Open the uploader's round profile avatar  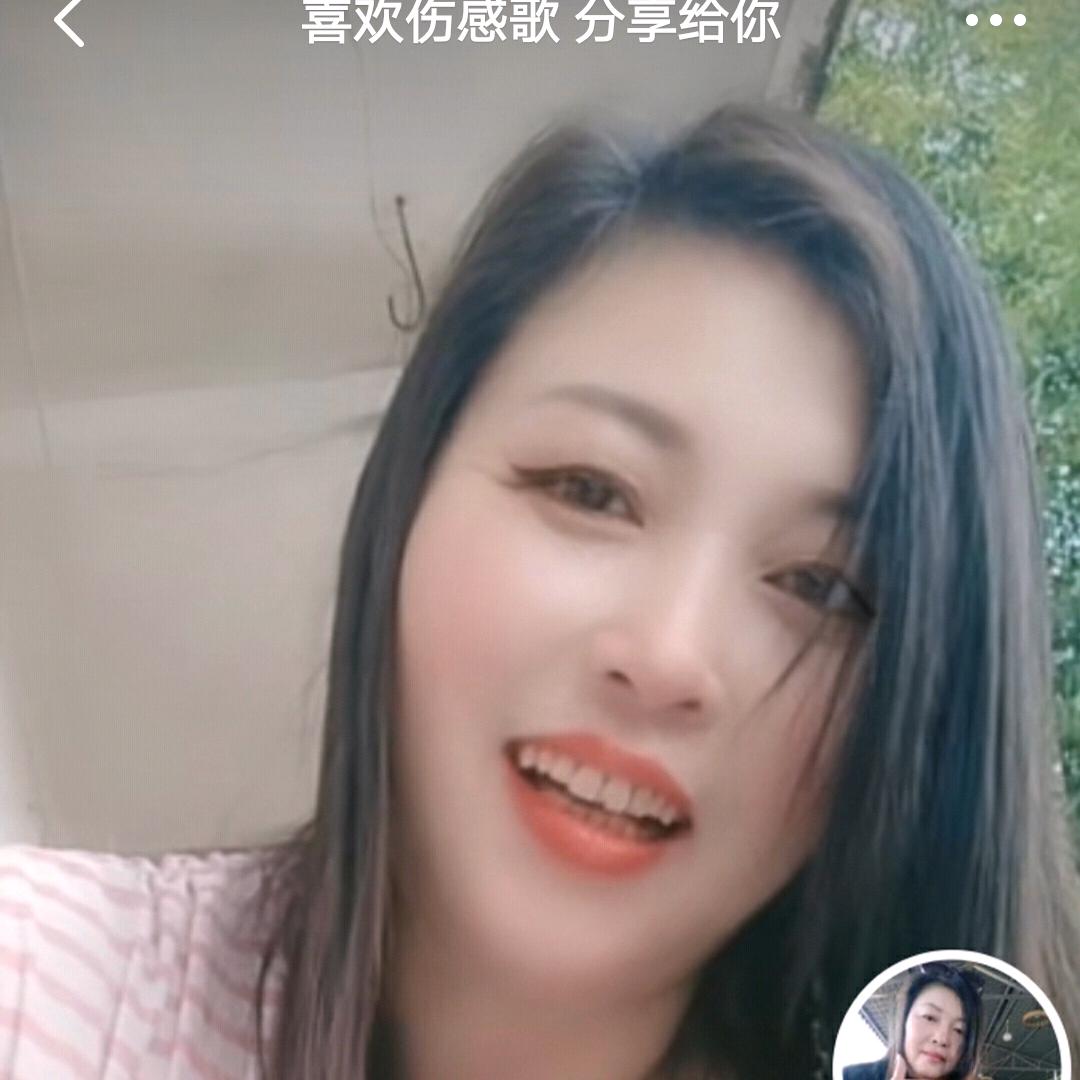click(x=938, y=1022)
